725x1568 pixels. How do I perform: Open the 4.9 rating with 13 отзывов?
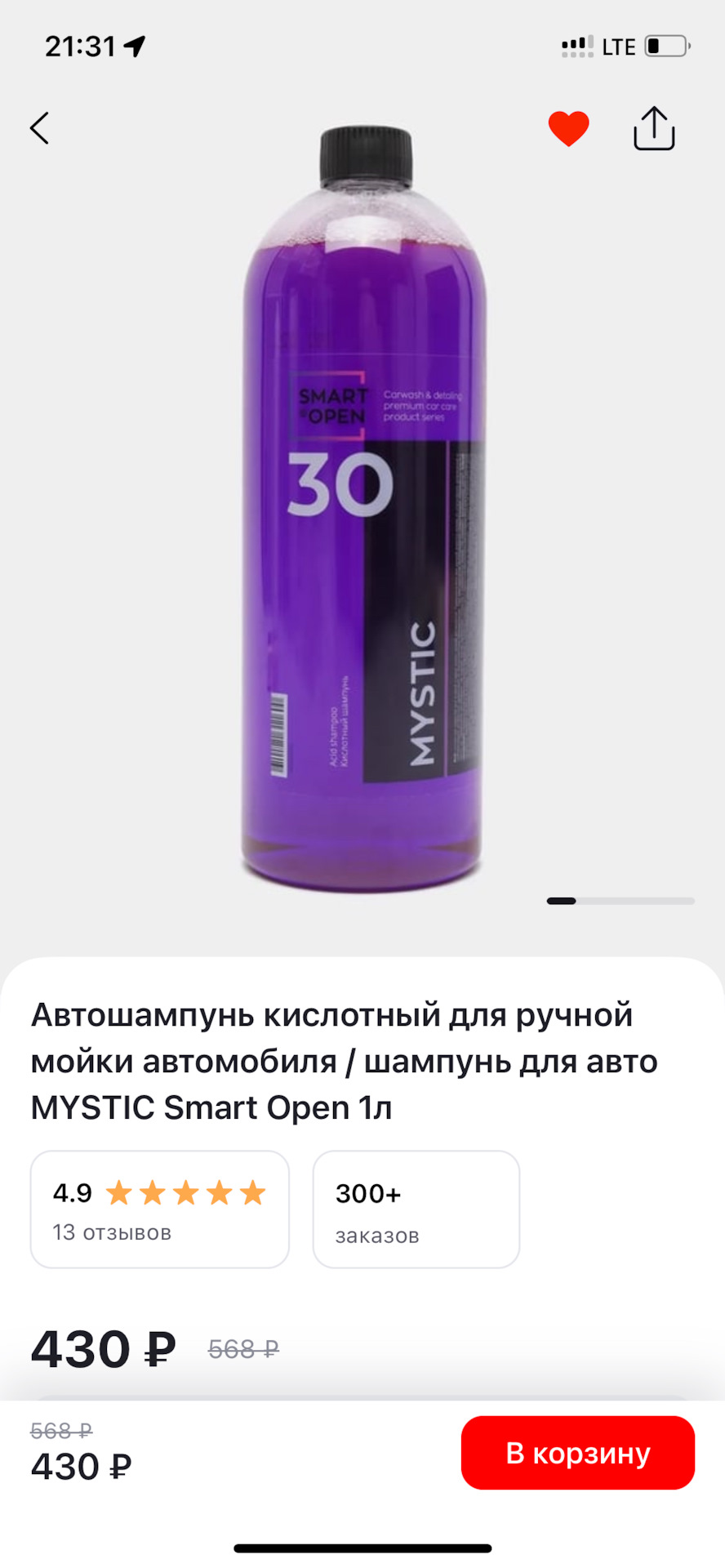160,1209
